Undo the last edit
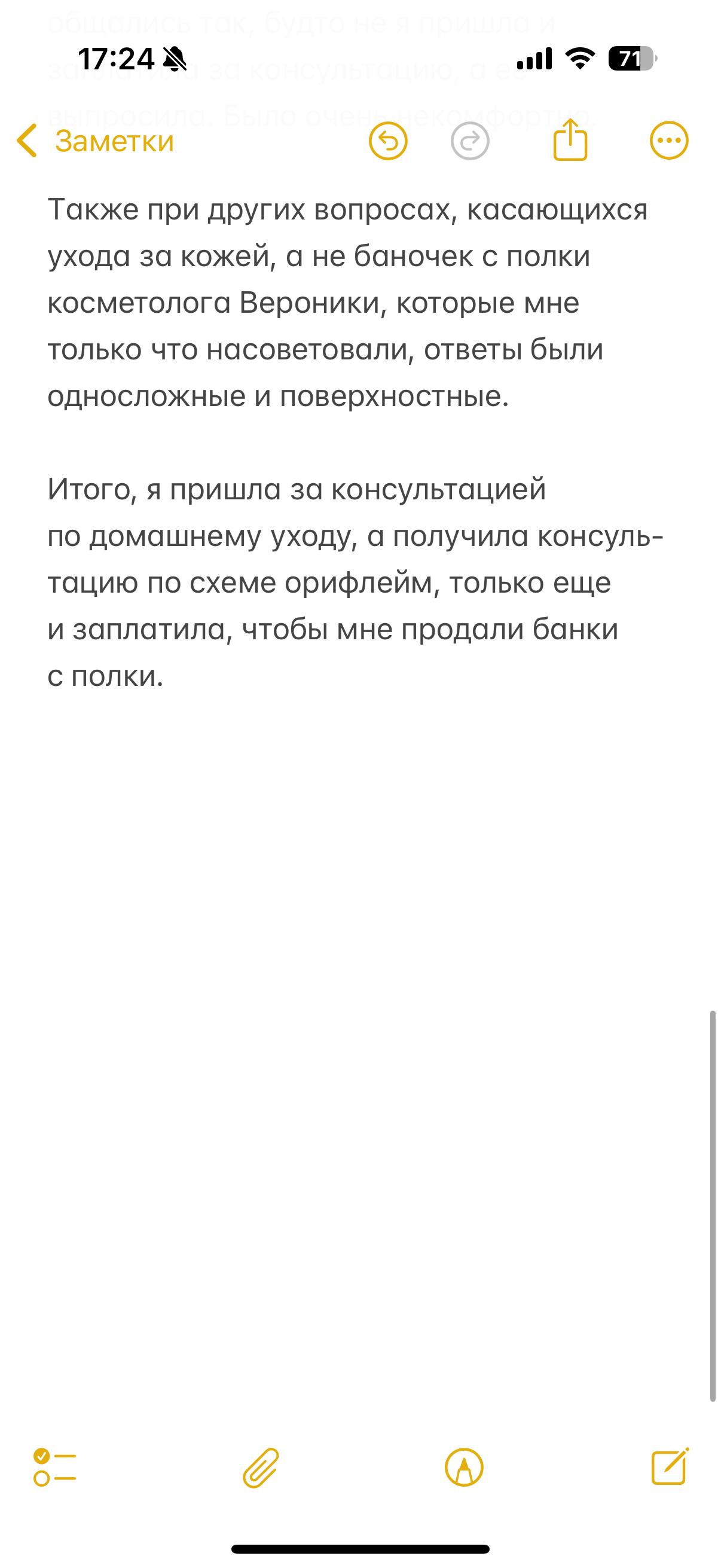 (x=387, y=141)
